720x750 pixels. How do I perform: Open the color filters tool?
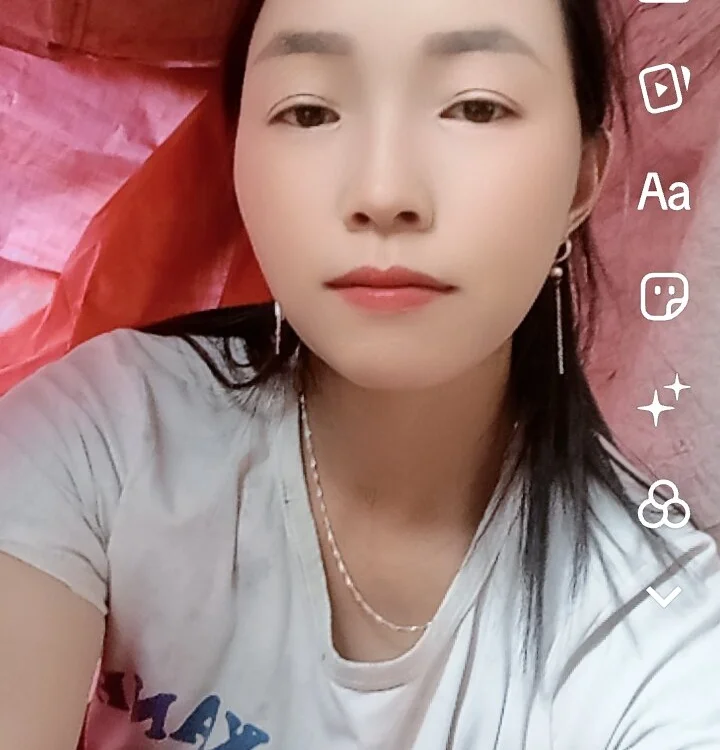(664, 503)
